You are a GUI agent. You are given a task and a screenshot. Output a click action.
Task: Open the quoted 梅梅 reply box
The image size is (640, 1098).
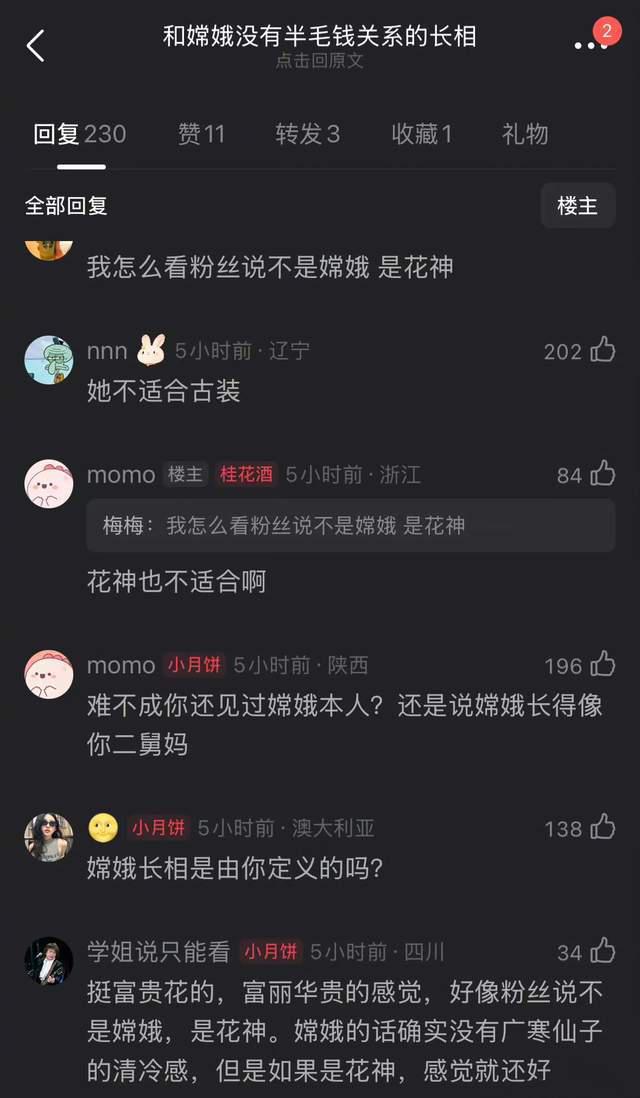[x=350, y=525]
